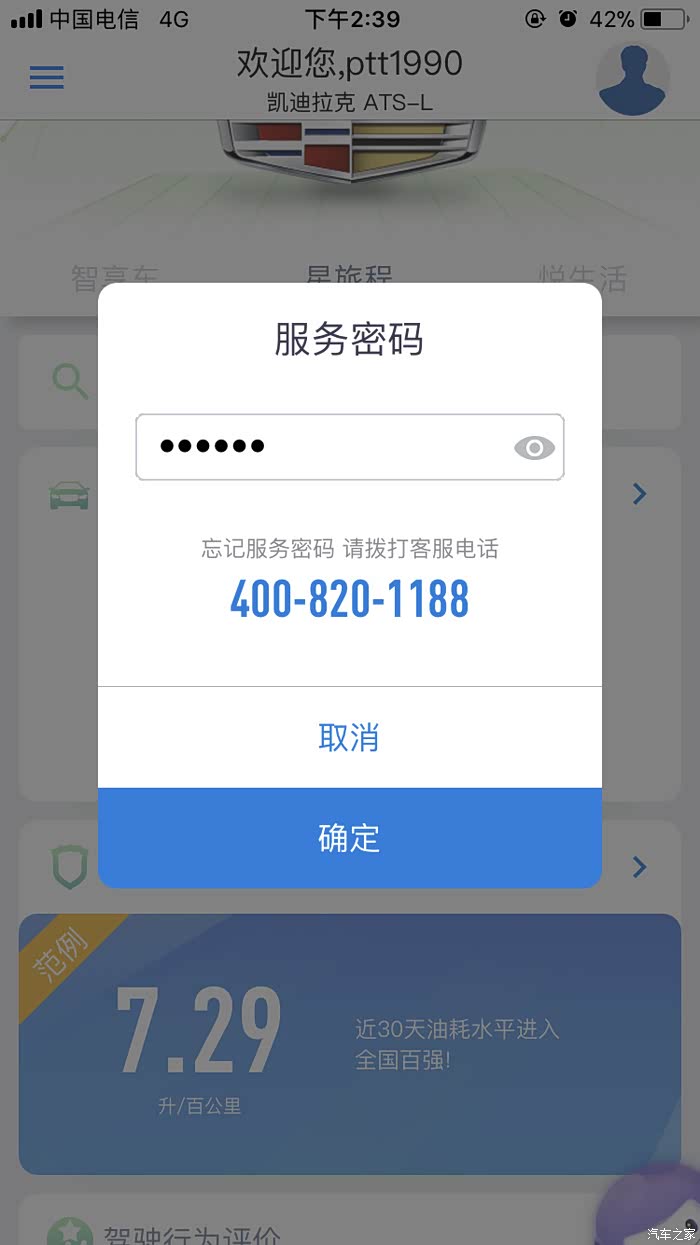Open the user profile avatar
The height and width of the screenshot is (1245, 700).
(x=633, y=78)
